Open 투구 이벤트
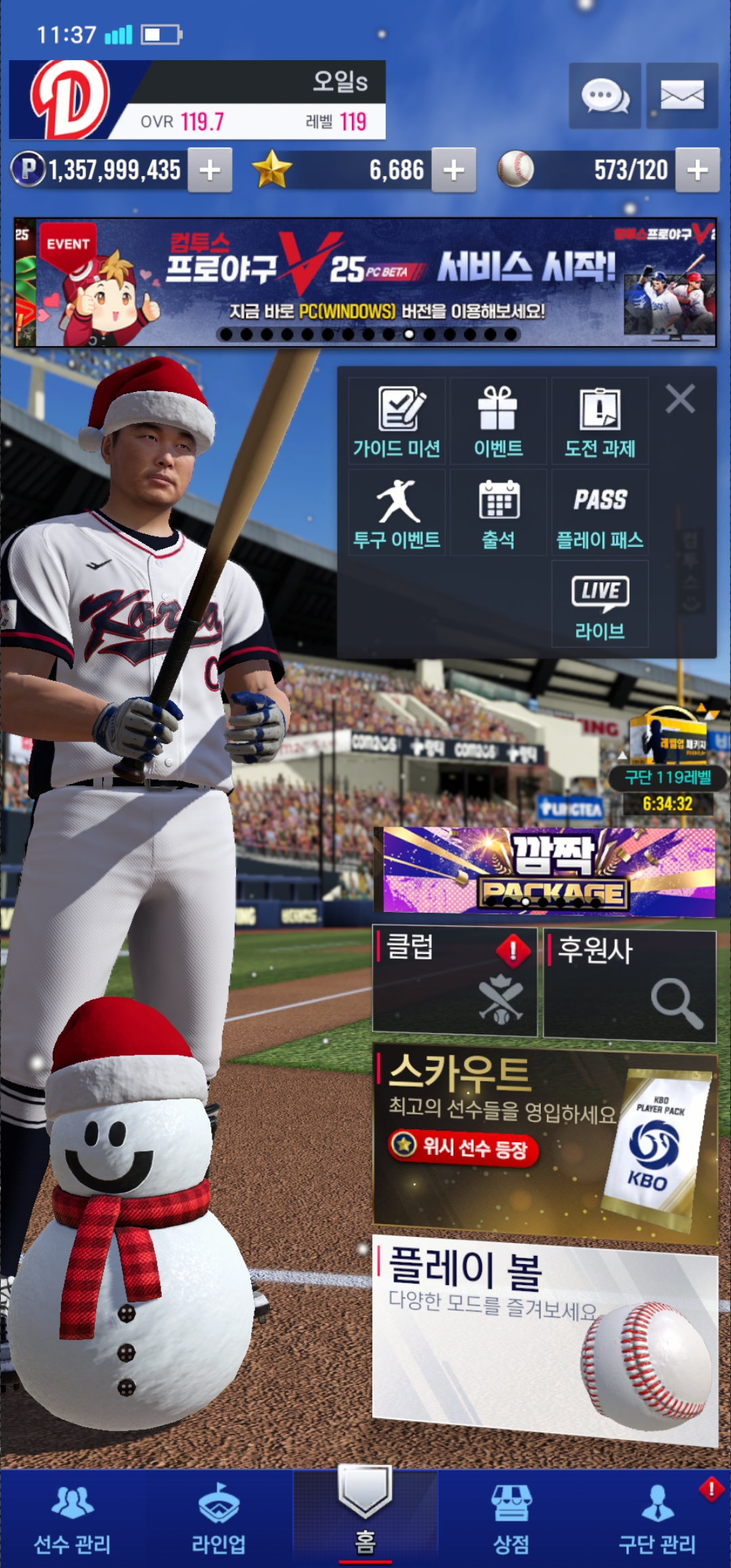 [397, 513]
